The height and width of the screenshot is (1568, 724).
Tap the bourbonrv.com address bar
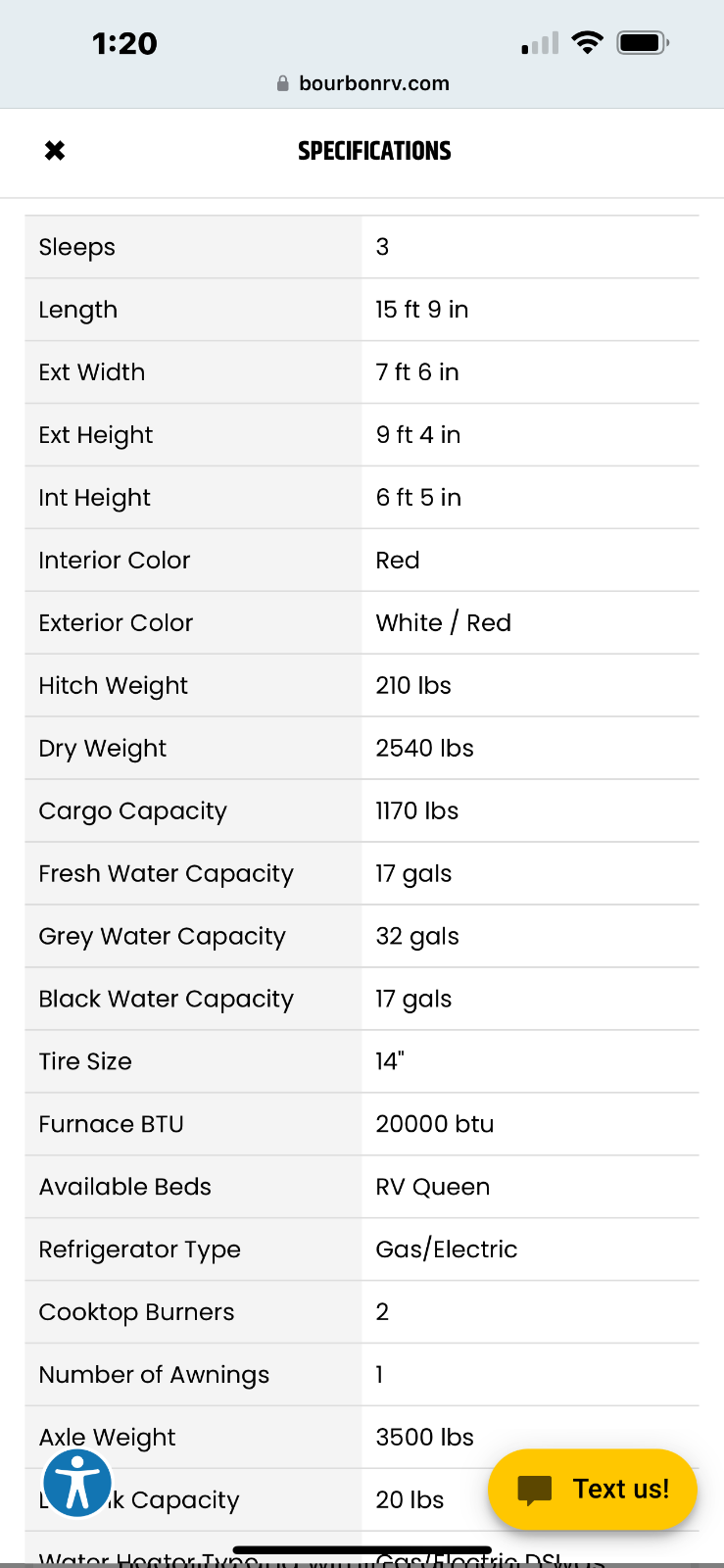362,83
